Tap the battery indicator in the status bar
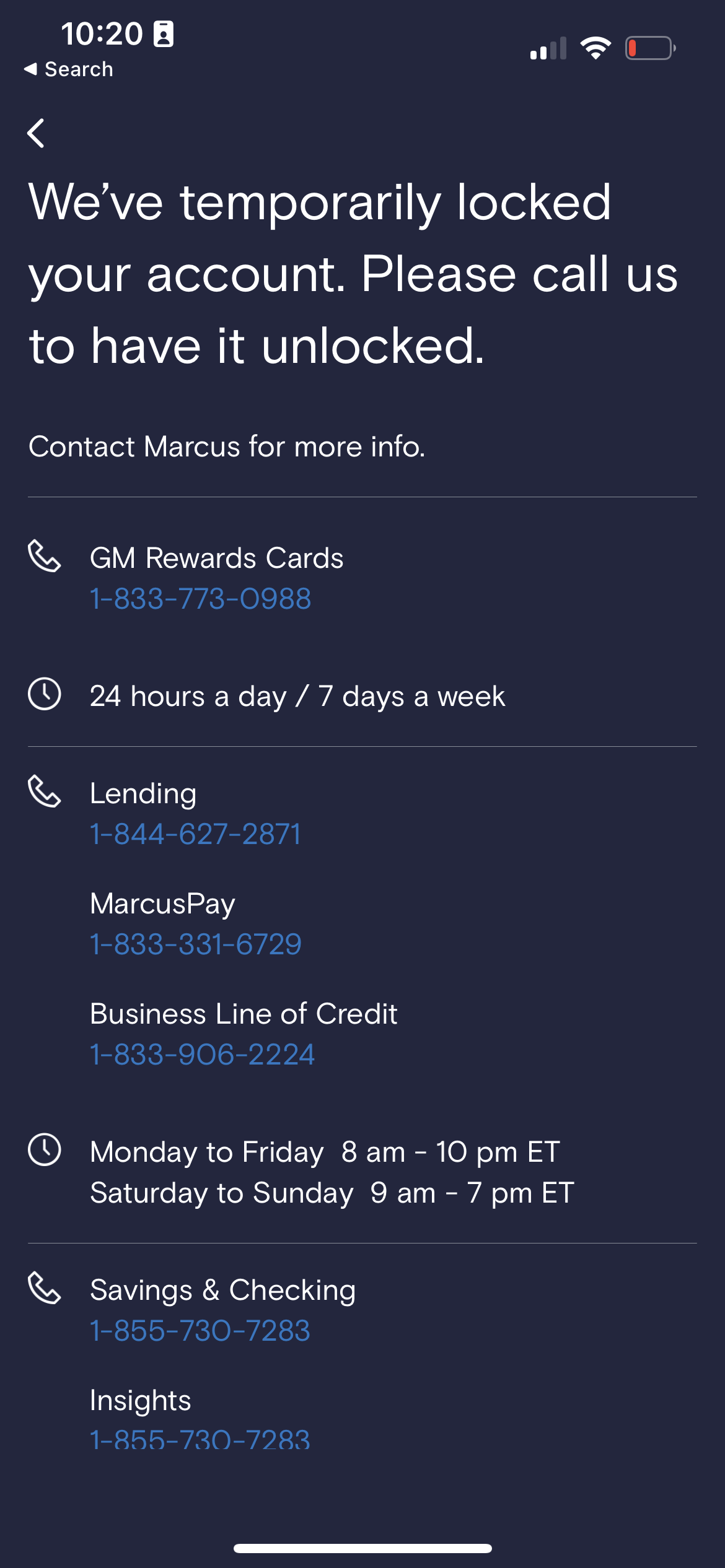Screen dimensions: 725x1568 (x=648, y=48)
